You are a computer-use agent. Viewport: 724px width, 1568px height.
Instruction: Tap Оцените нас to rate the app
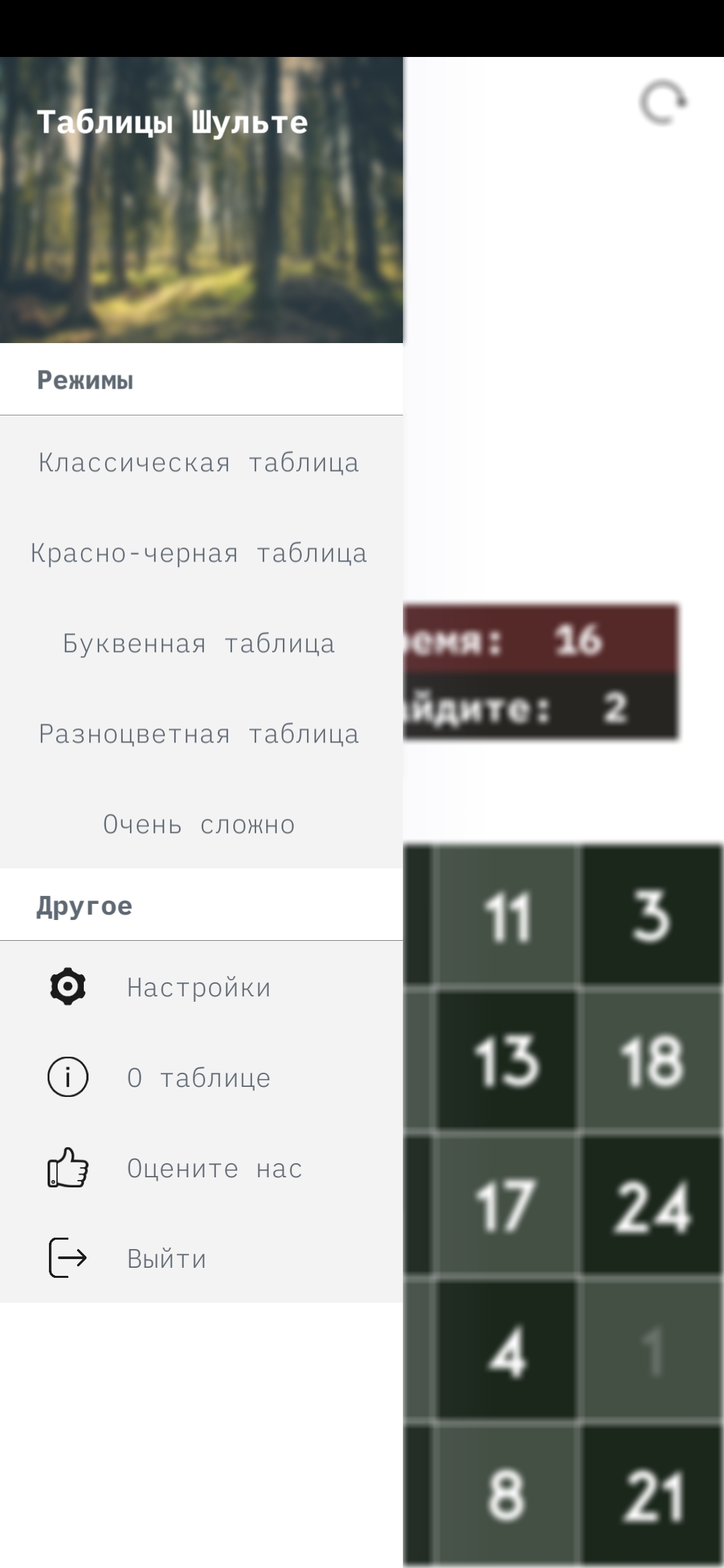tap(201, 1168)
